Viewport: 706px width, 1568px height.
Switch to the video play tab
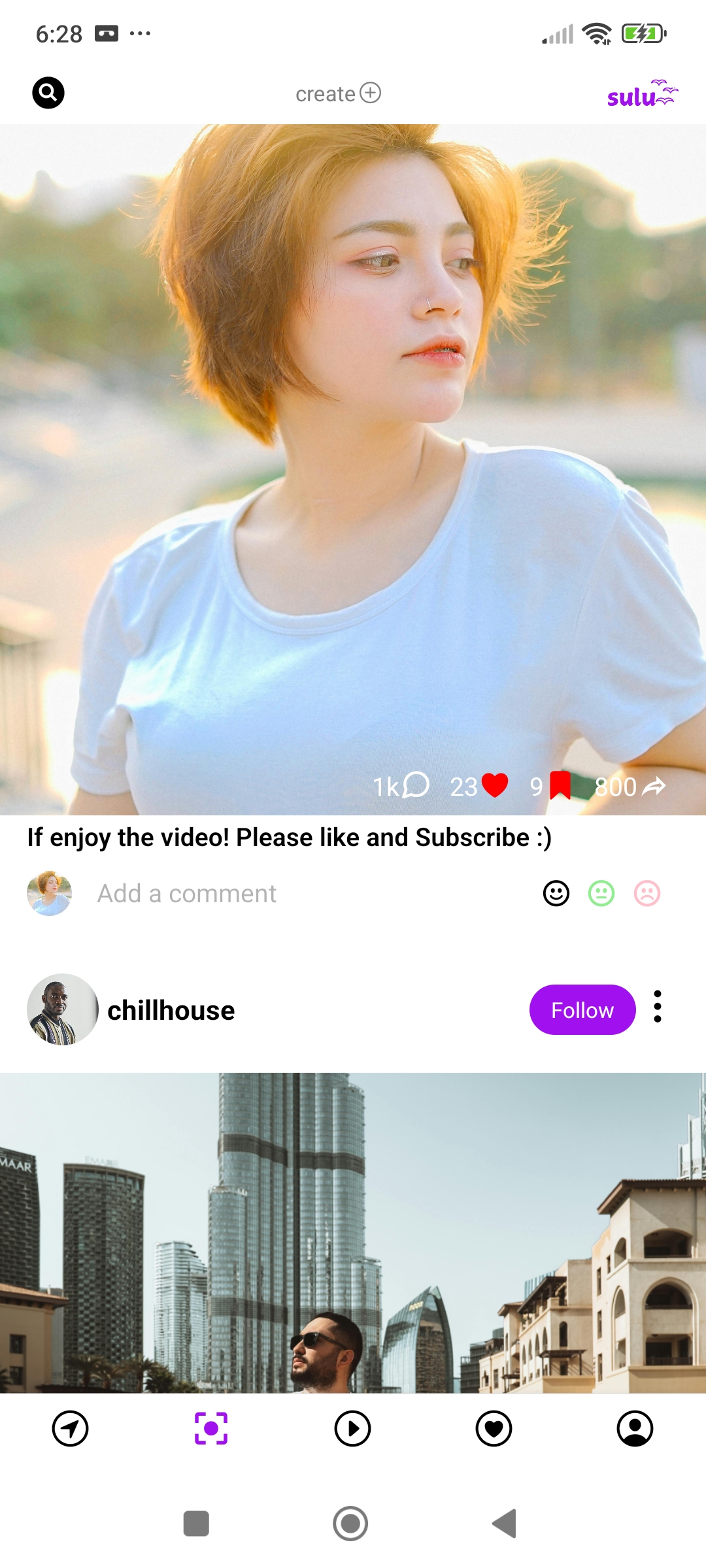coord(352,1429)
